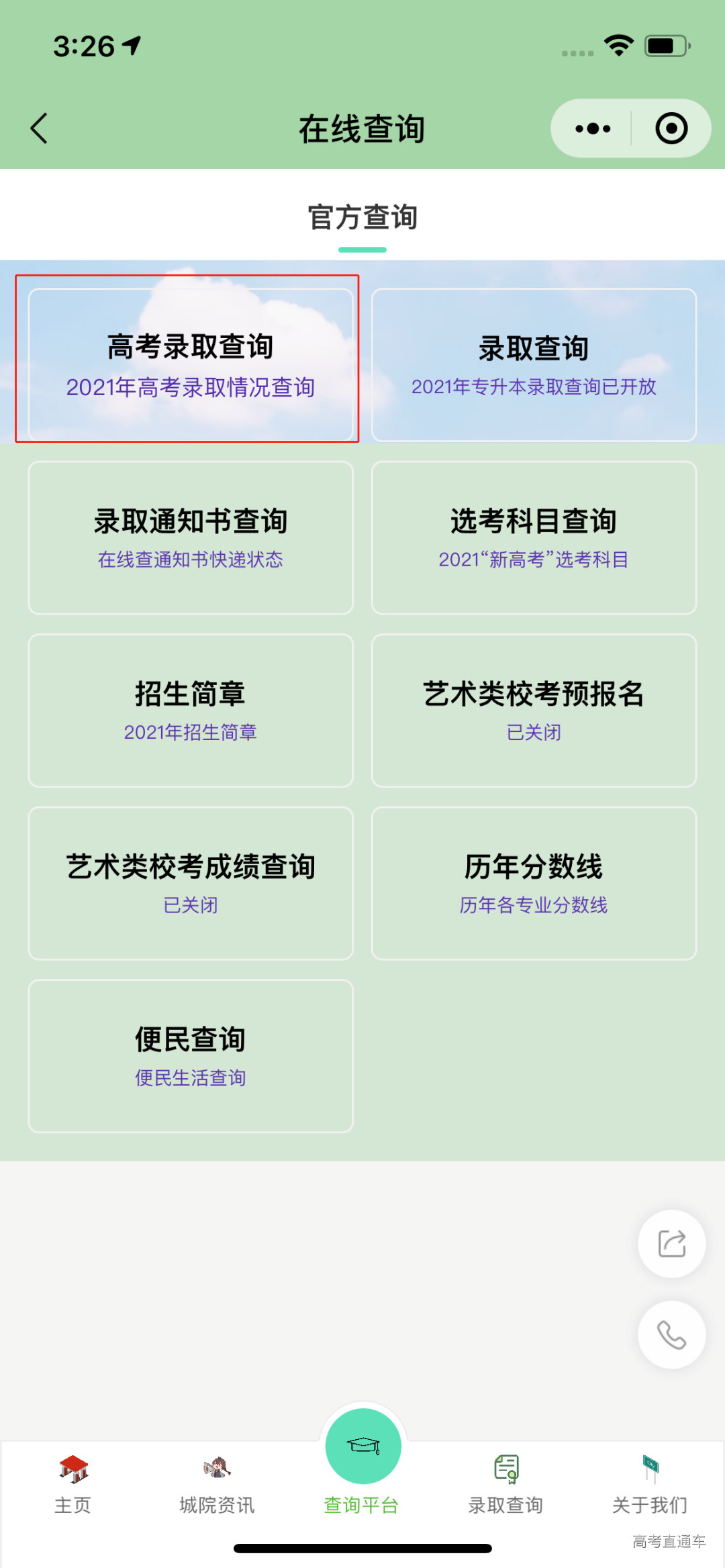Viewport: 725px width, 1568px height.
Task: Open 2021年招生简章
Action: coord(190,709)
